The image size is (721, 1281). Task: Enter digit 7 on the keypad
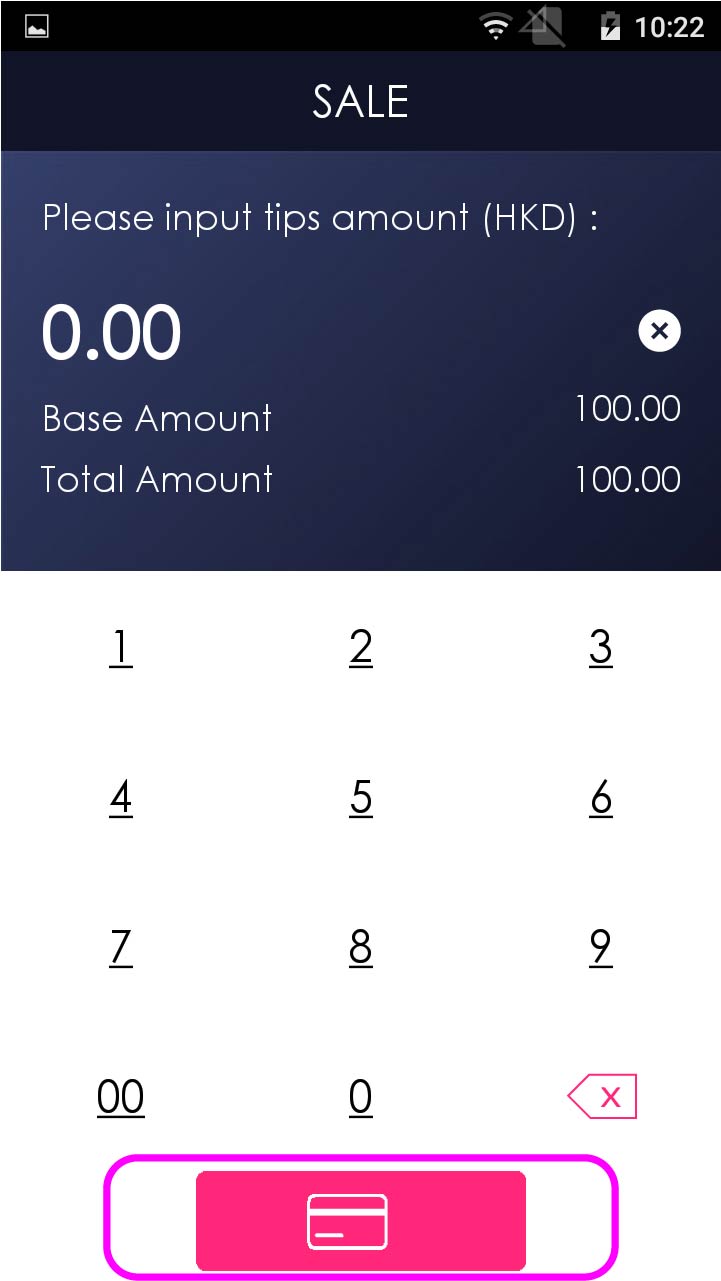120,947
